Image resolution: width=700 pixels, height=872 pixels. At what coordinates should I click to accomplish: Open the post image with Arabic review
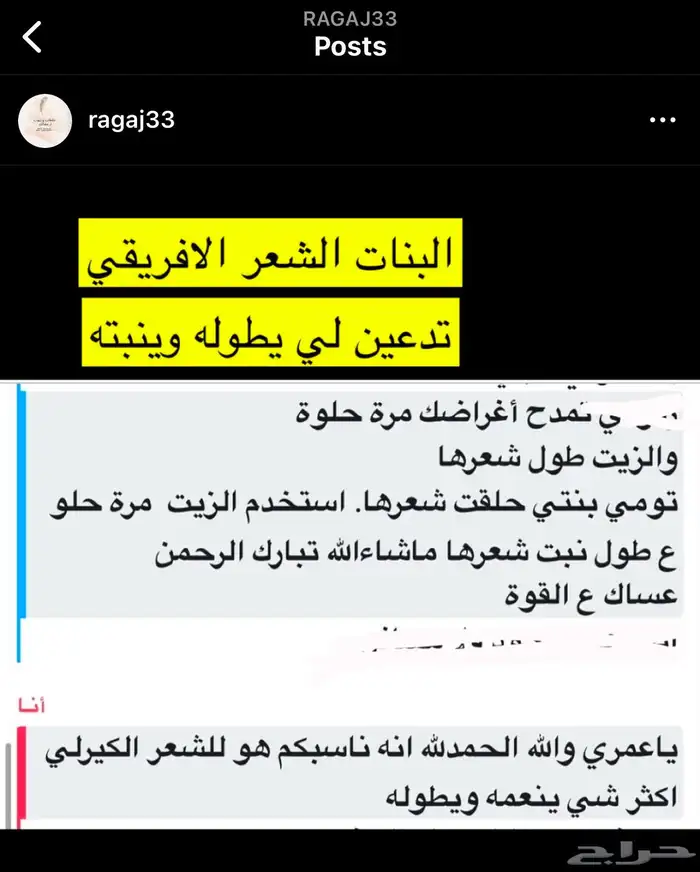(x=350, y=498)
